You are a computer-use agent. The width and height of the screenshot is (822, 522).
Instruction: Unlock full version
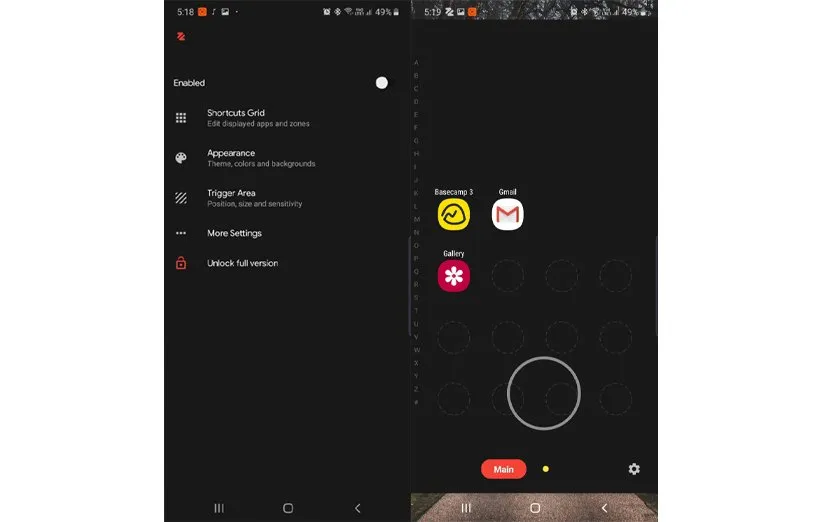242,263
